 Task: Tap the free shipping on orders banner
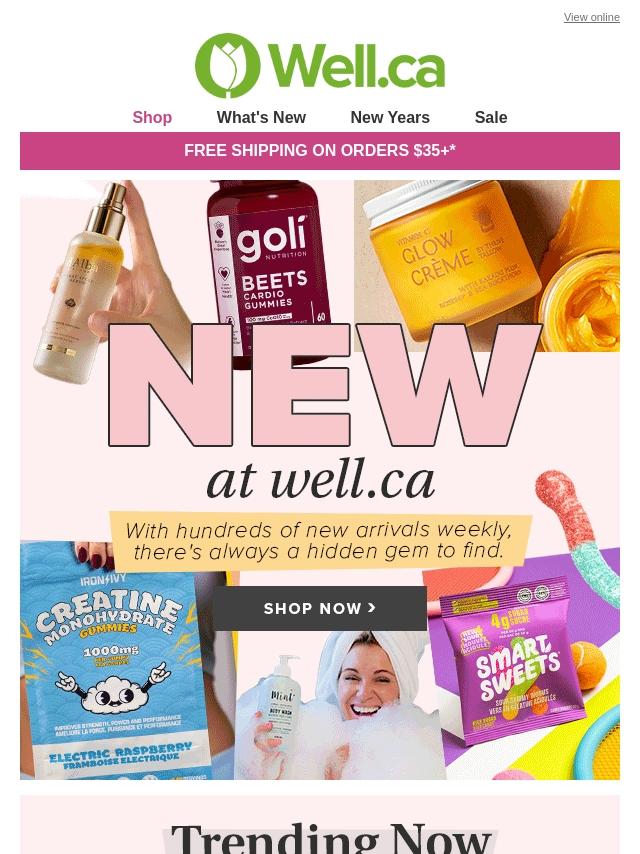coord(320,151)
